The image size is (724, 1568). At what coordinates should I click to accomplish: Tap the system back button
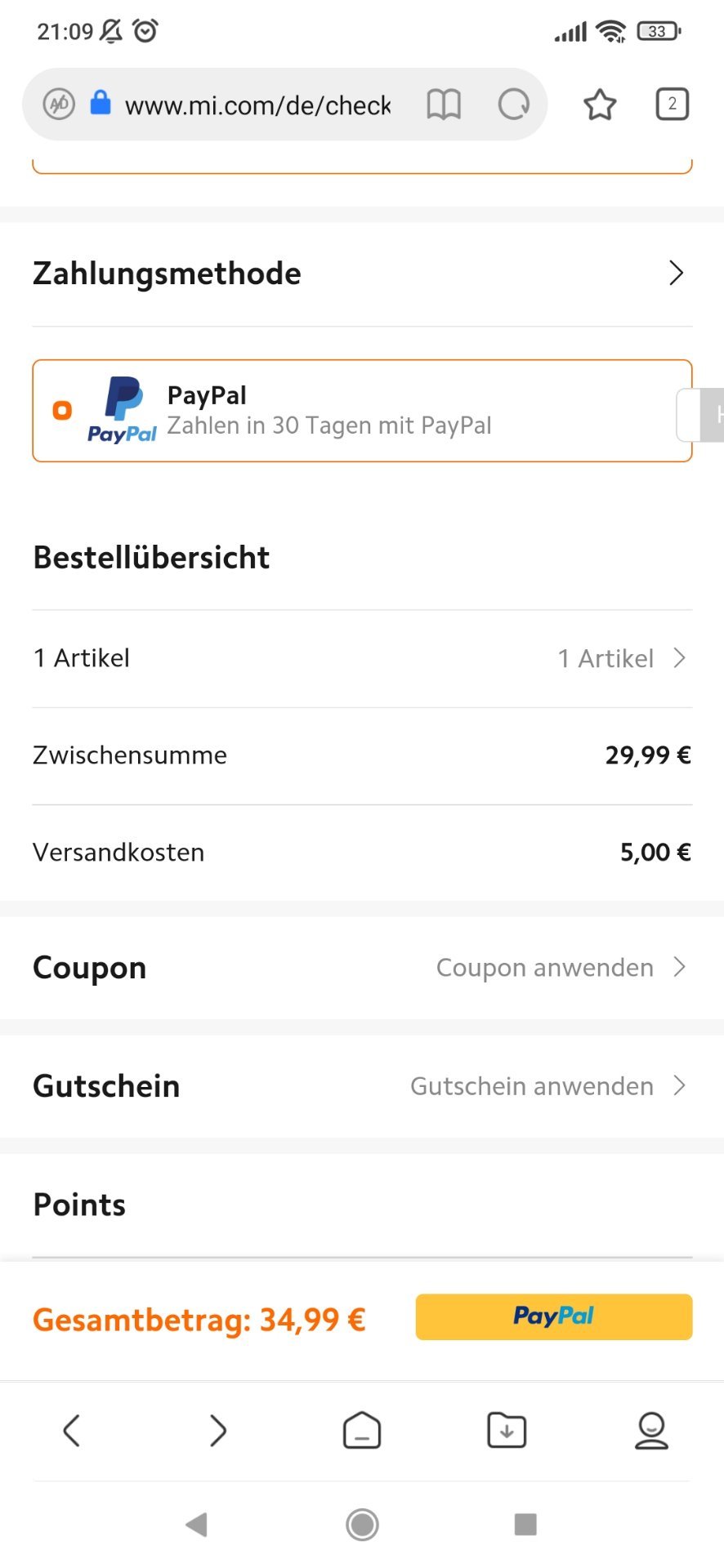point(196,1524)
